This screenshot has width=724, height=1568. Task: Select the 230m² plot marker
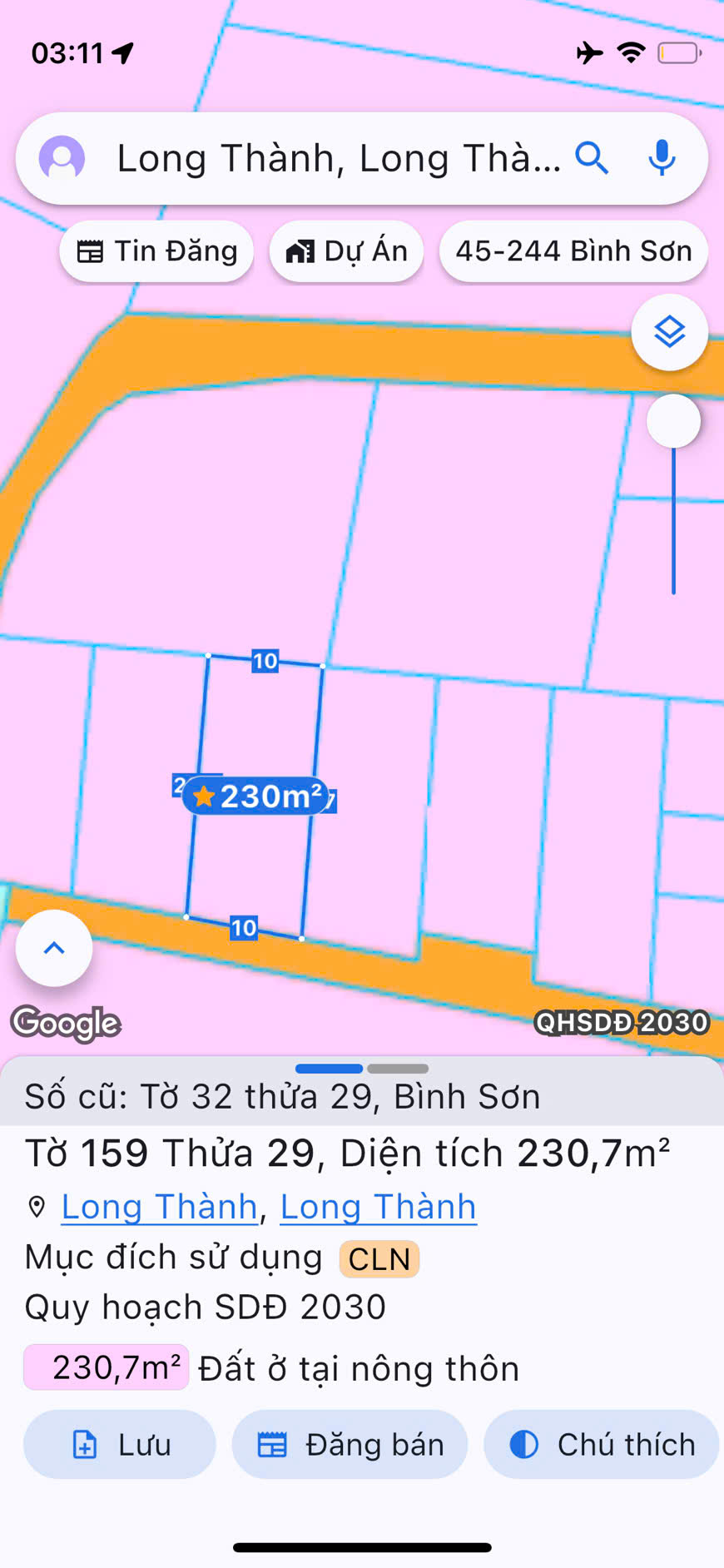pos(255,796)
